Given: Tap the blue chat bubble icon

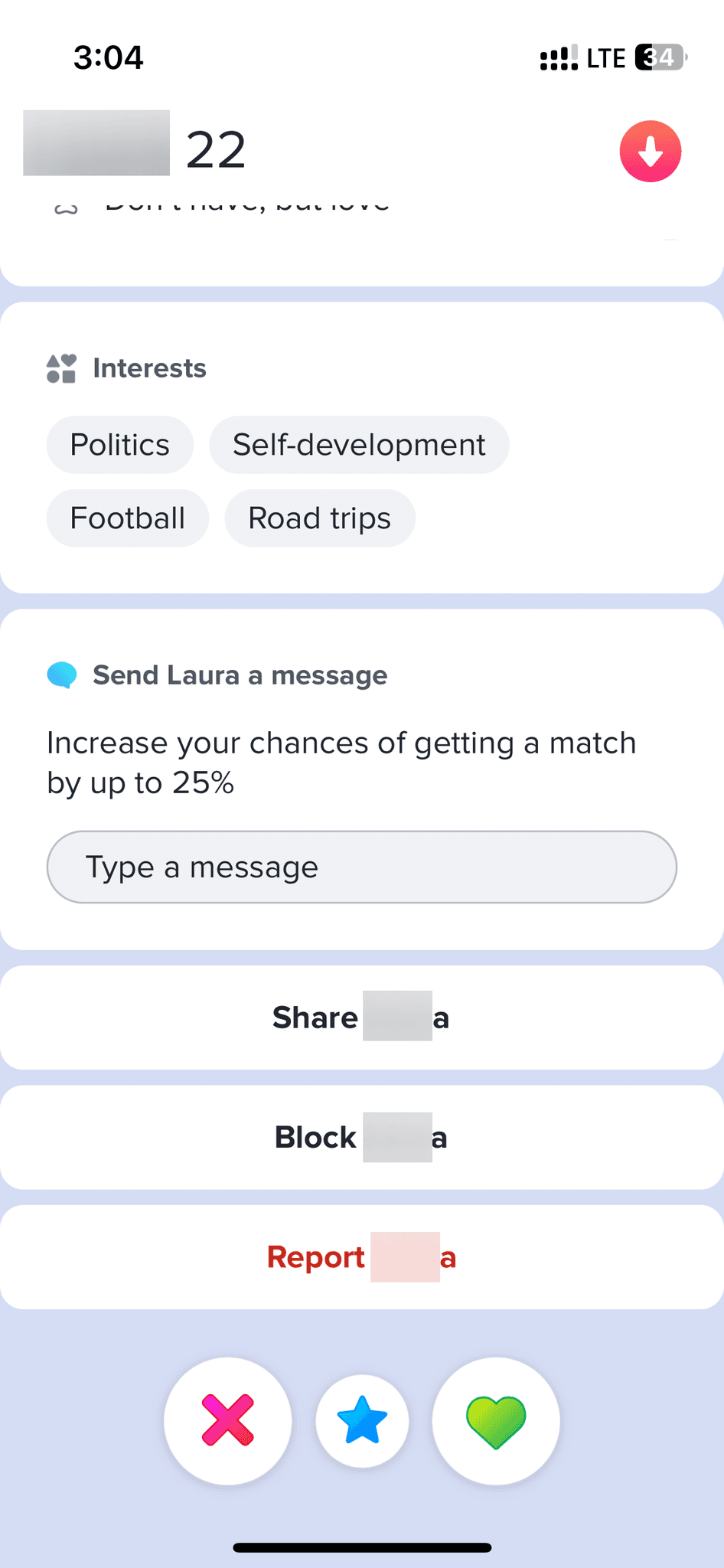Looking at the screenshot, I should pos(60,675).
